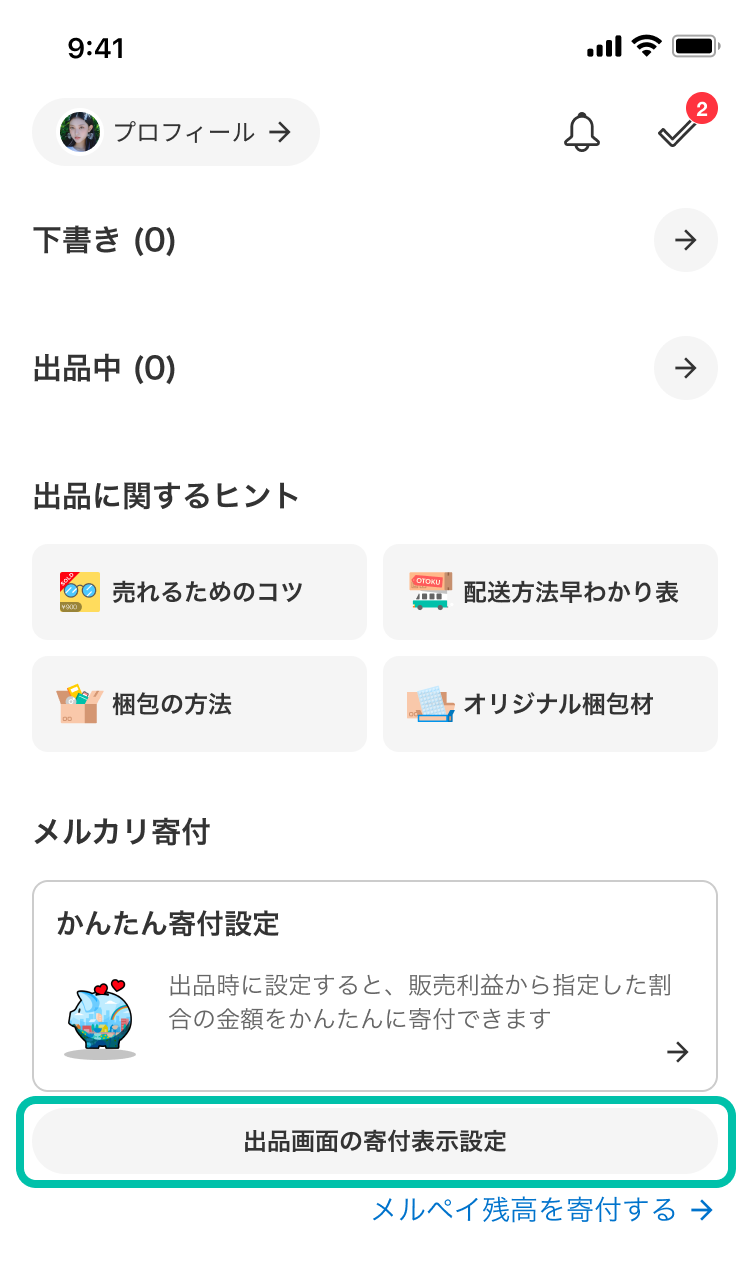
Task: Open the かんたん寄付設定 donation card
Action: [375, 985]
